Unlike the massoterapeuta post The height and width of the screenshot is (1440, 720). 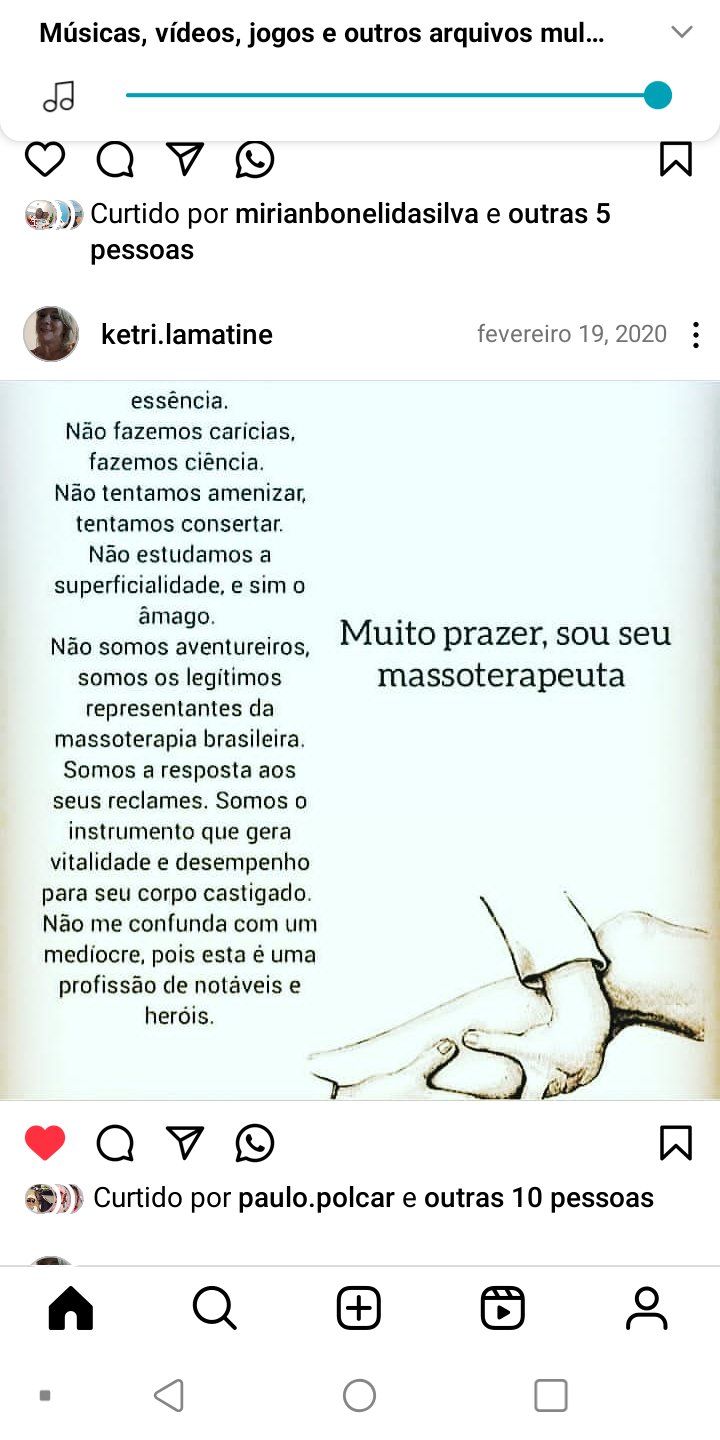(x=45, y=1143)
